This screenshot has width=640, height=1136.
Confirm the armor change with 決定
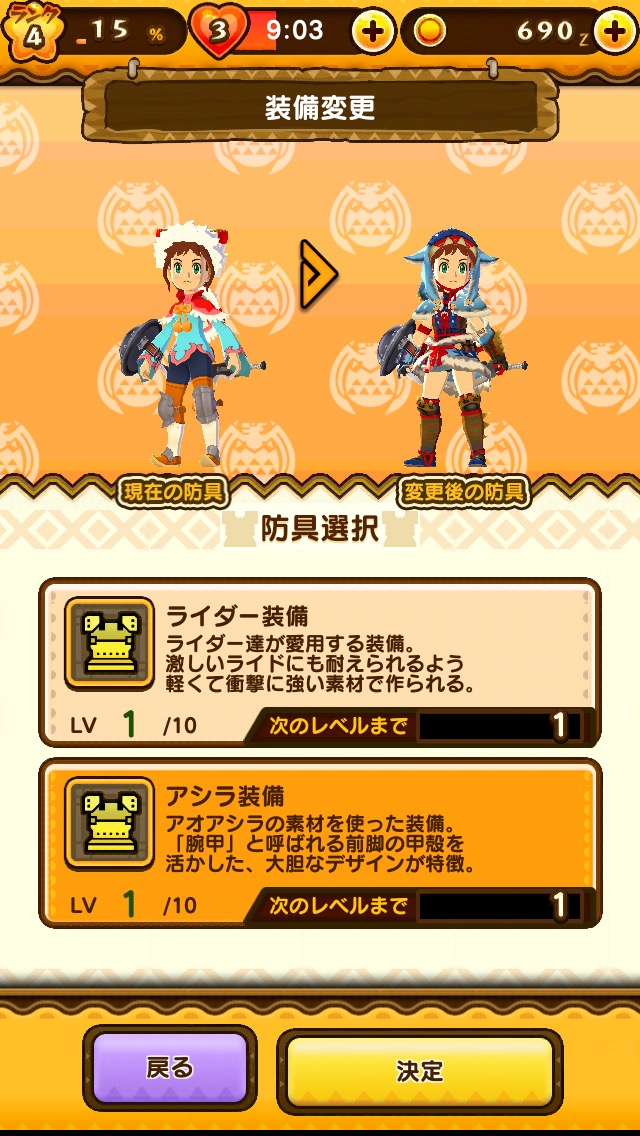(419, 1071)
